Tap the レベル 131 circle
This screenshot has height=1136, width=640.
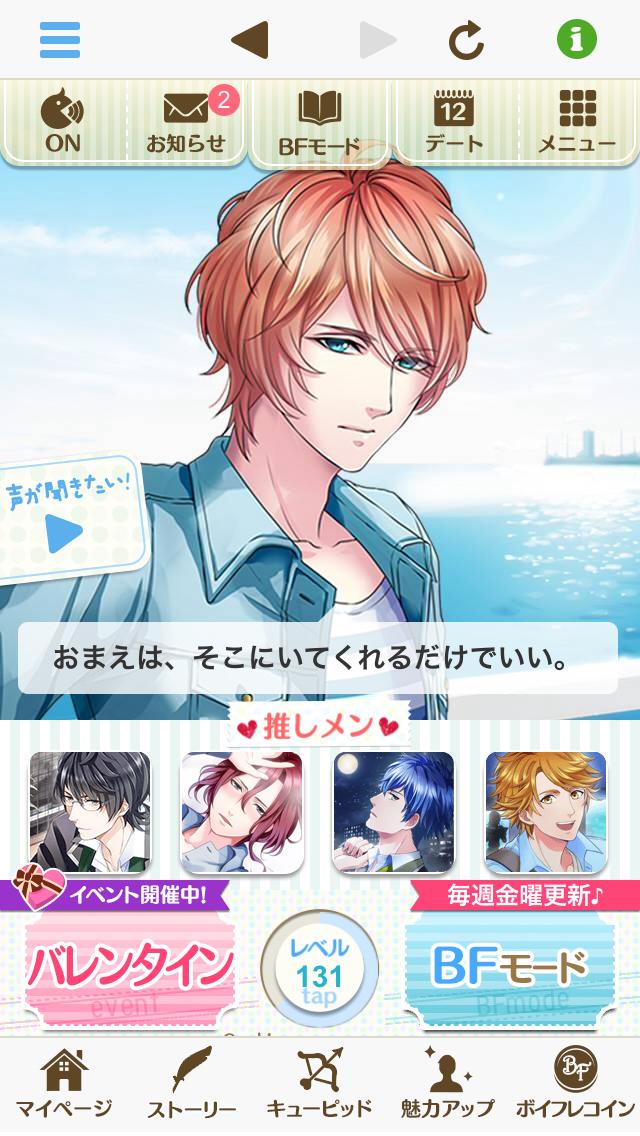coord(320,969)
